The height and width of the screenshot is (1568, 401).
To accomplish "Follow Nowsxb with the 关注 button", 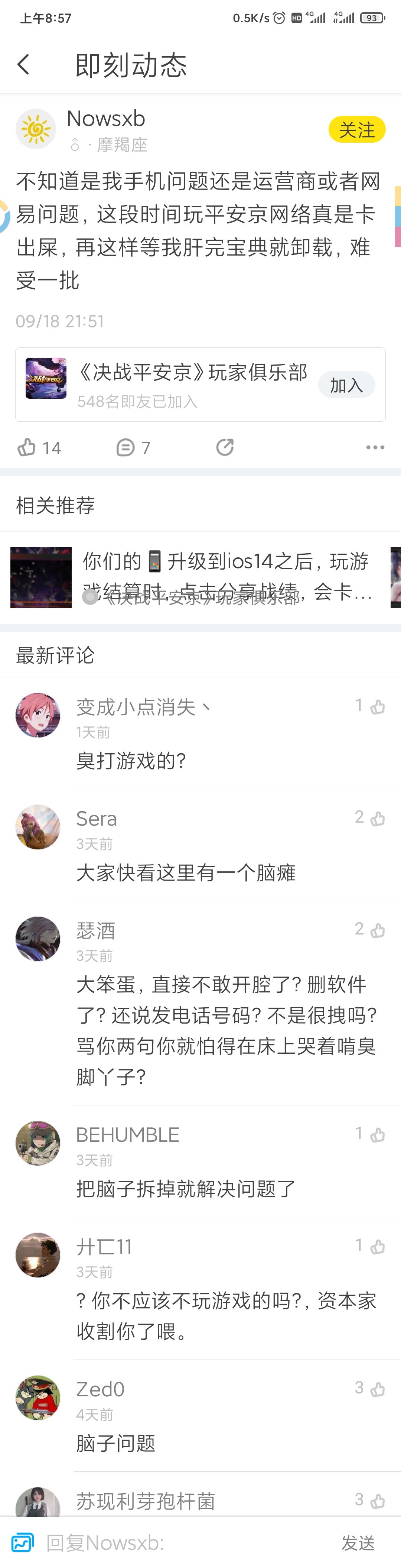I will tap(356, 130).
